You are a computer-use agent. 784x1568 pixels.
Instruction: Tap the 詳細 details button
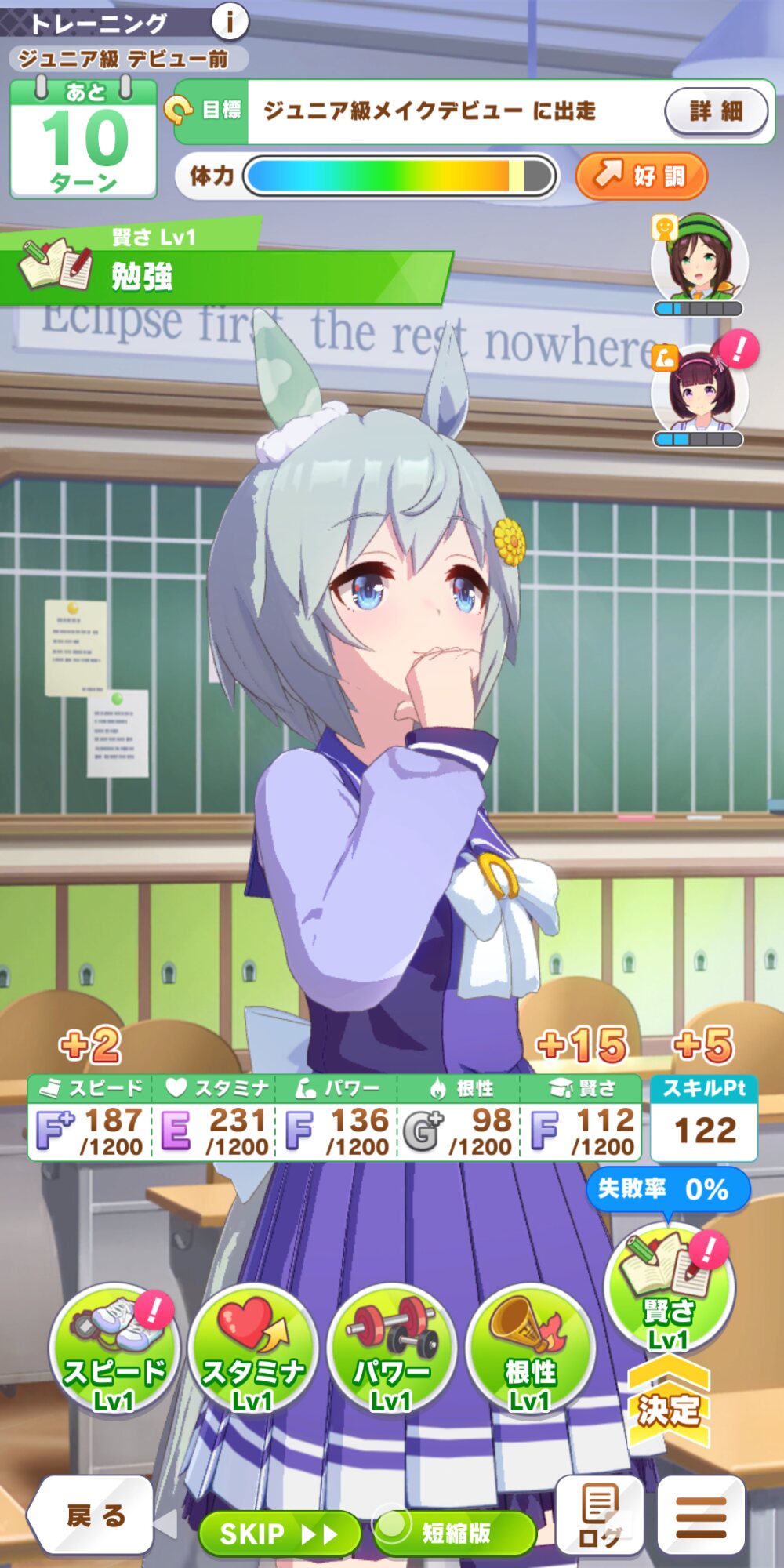point(717,111)
